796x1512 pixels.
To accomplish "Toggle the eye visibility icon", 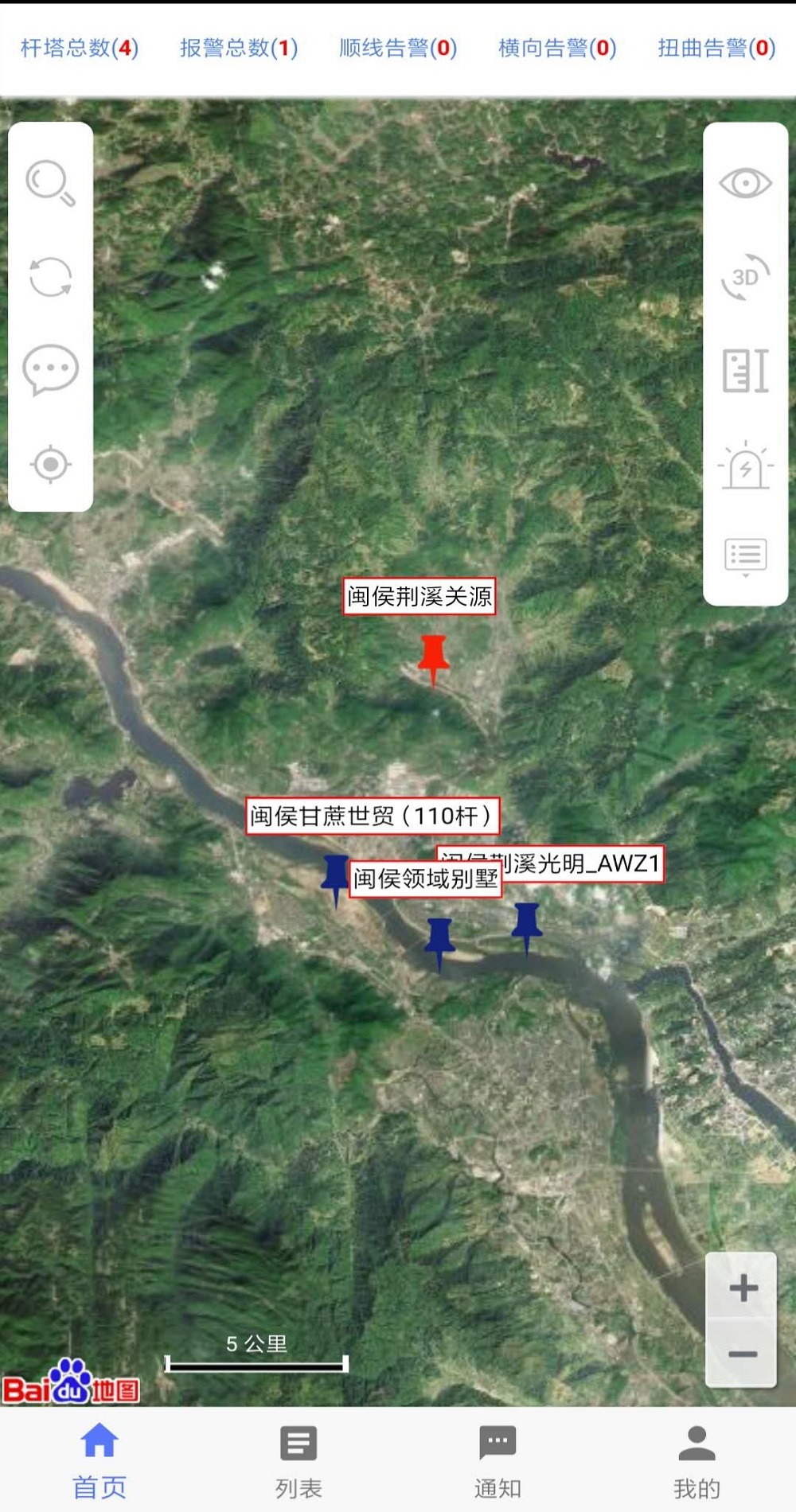I will (745, 183).
